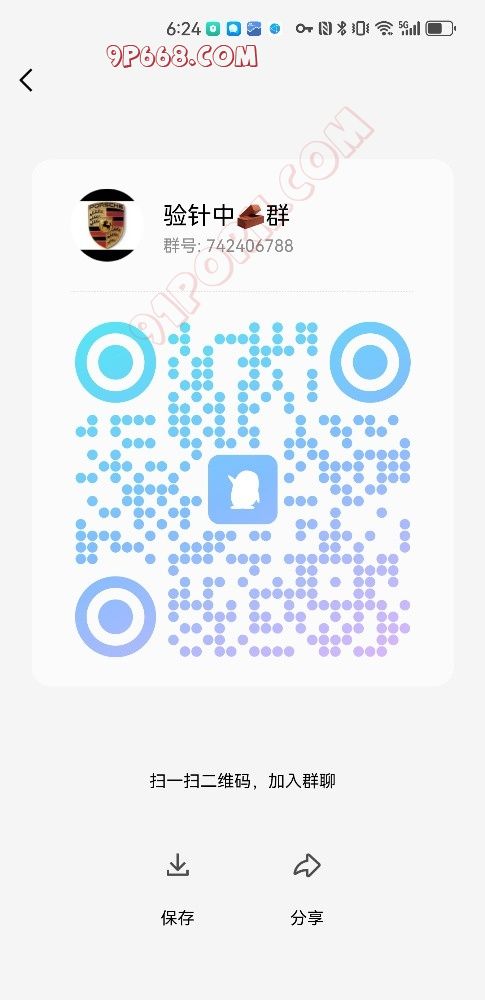Go back with the top-left arrow
The width and height of the screenshot is (485, 1000).
[x=26, y=80]
